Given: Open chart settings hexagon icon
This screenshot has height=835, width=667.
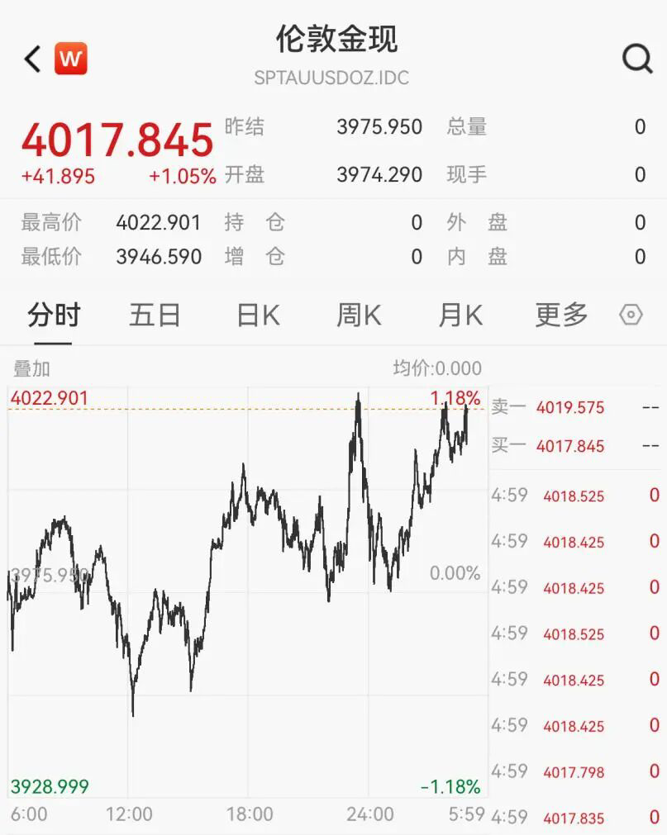Looking at the screenshot, I should coord(631,315).
